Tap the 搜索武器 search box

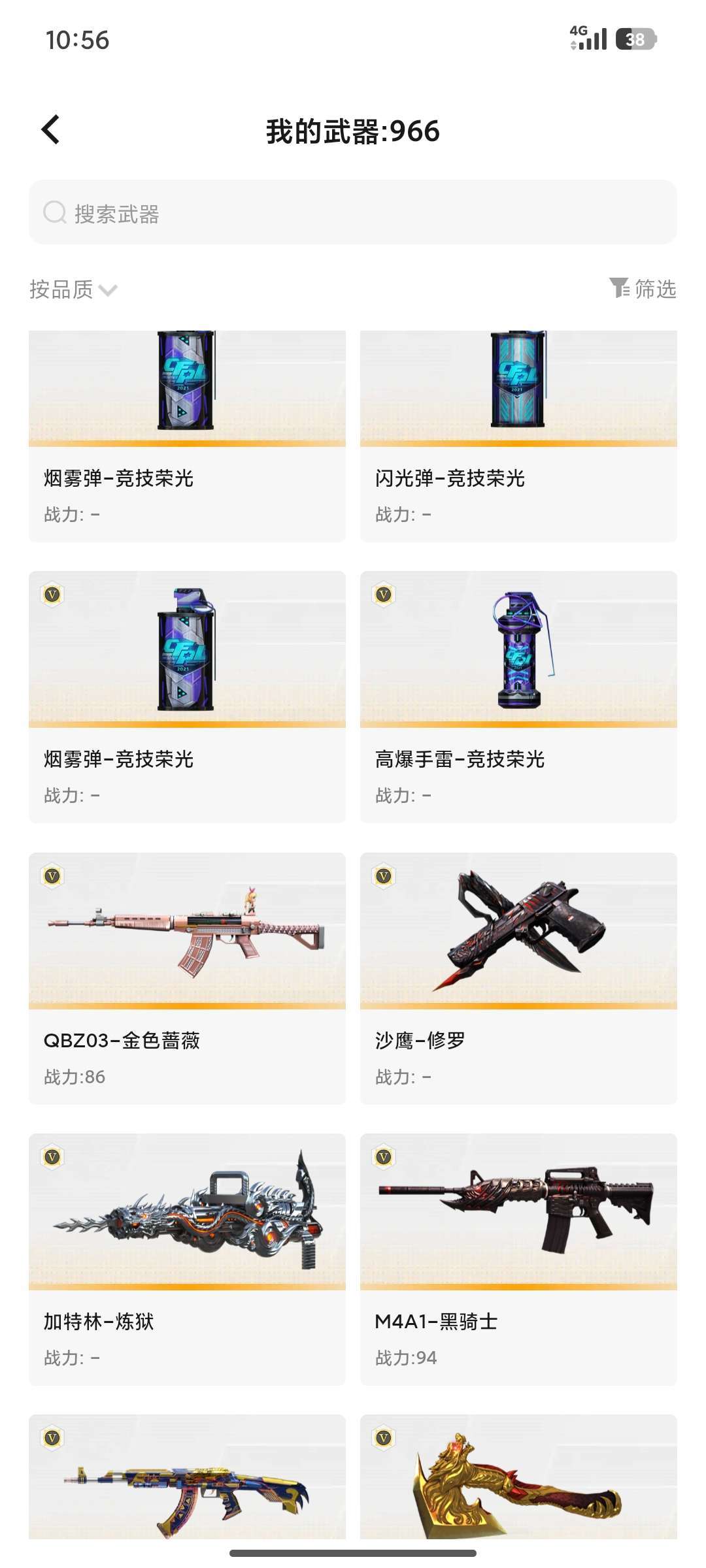(x=353, y=212)
